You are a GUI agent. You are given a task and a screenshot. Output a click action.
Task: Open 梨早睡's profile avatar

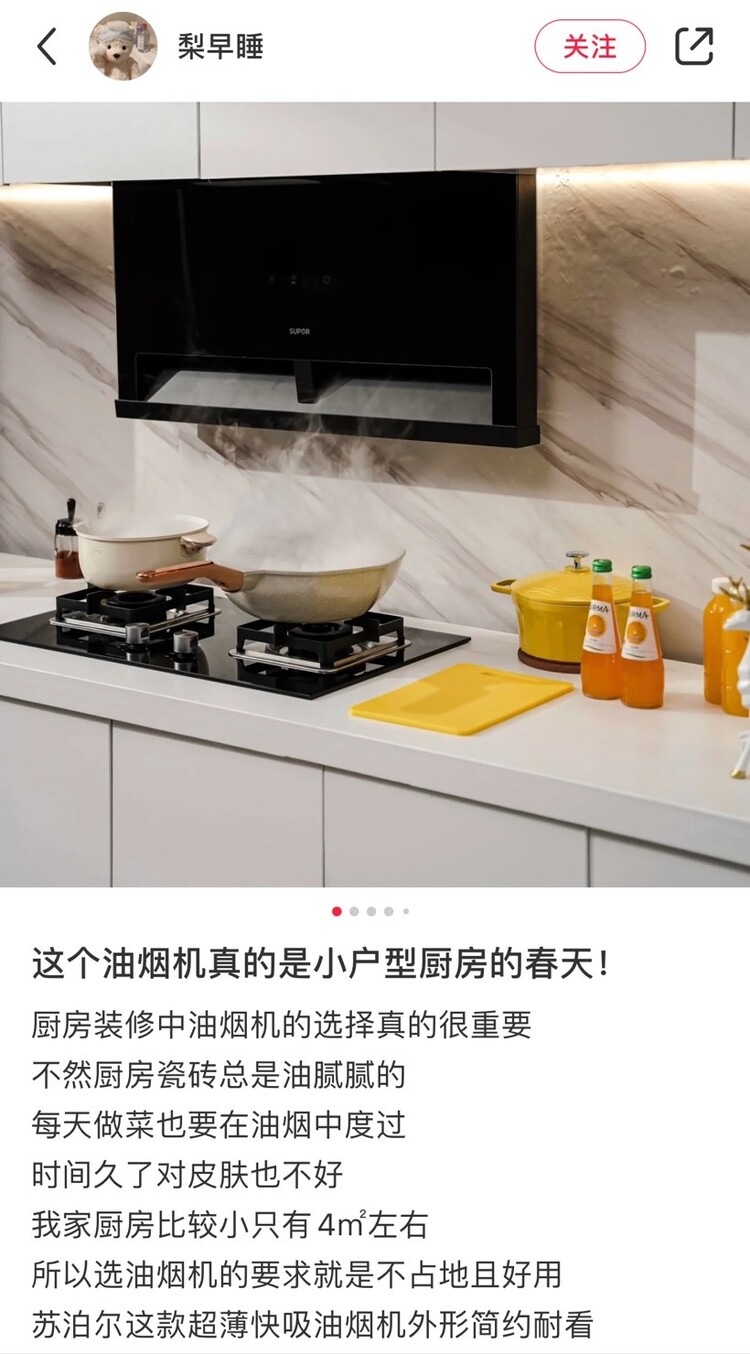(123, 46)
